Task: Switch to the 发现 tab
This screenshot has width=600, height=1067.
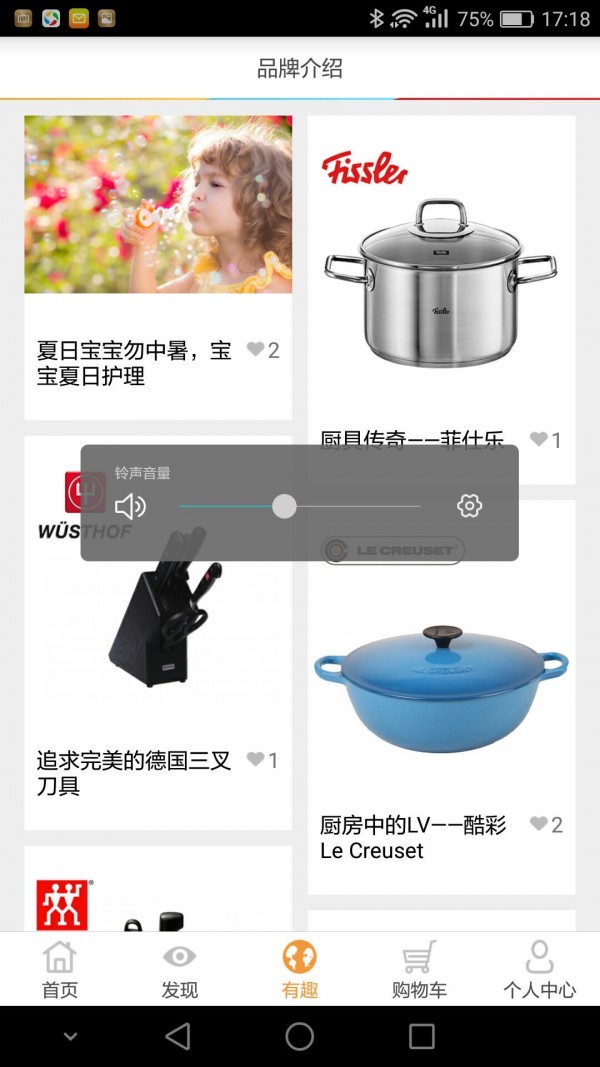Action: pyautogui.click(x=180, y=970)
